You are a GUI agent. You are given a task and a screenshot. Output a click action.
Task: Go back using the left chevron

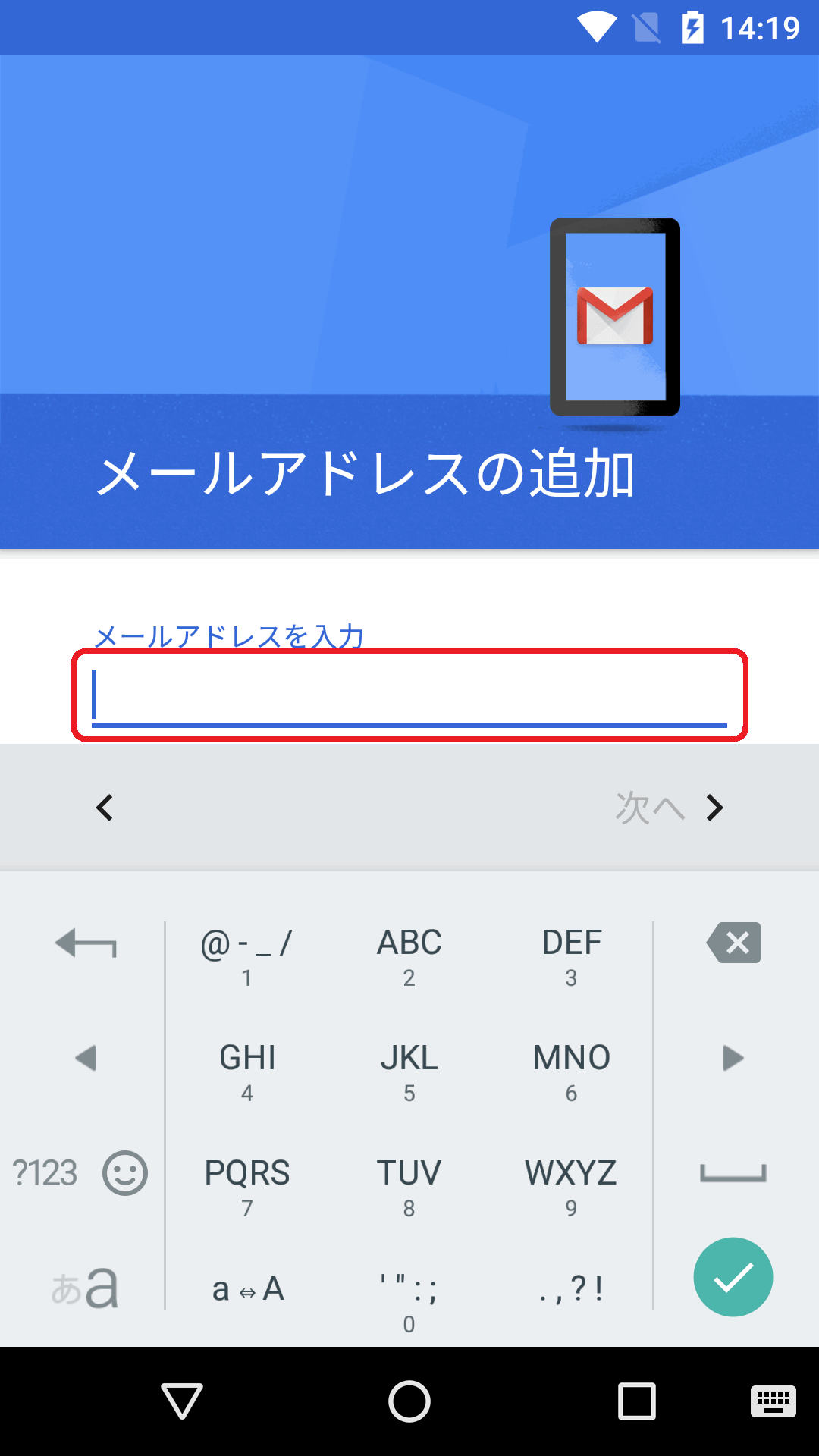click(105, 808)
